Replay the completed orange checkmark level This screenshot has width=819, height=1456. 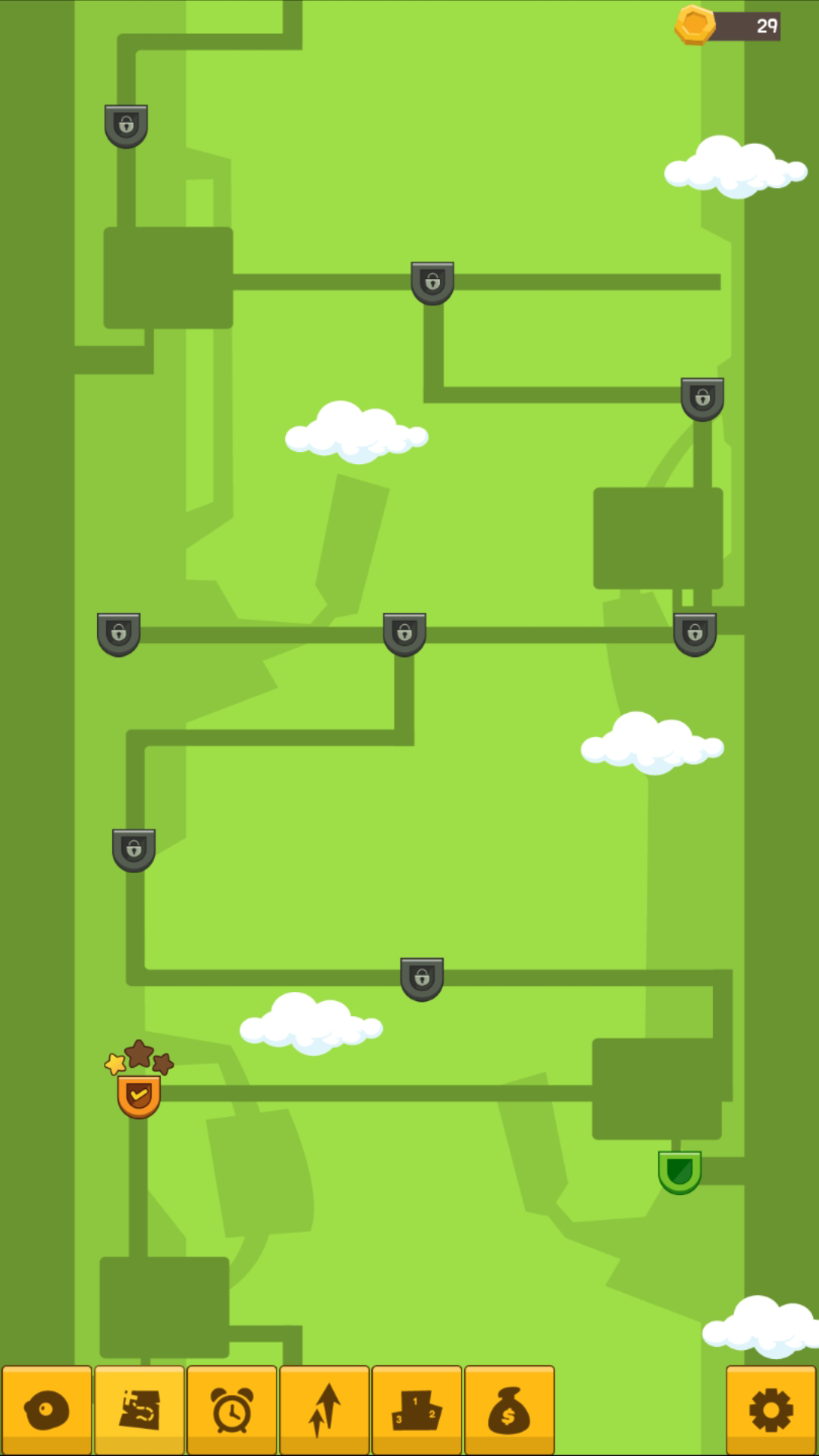(139, 1097)
